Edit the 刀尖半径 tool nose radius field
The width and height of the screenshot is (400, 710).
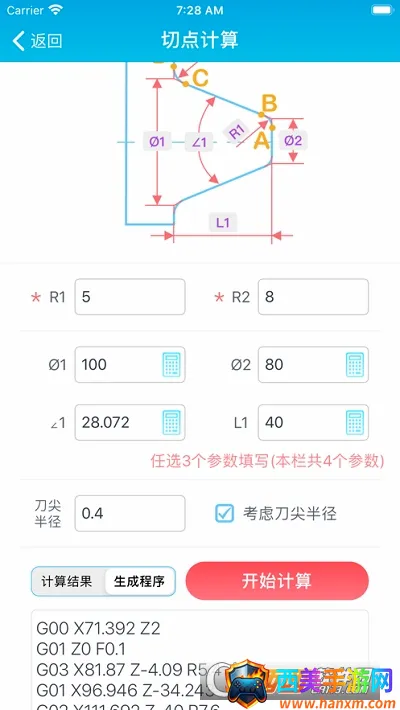point(130,513)
